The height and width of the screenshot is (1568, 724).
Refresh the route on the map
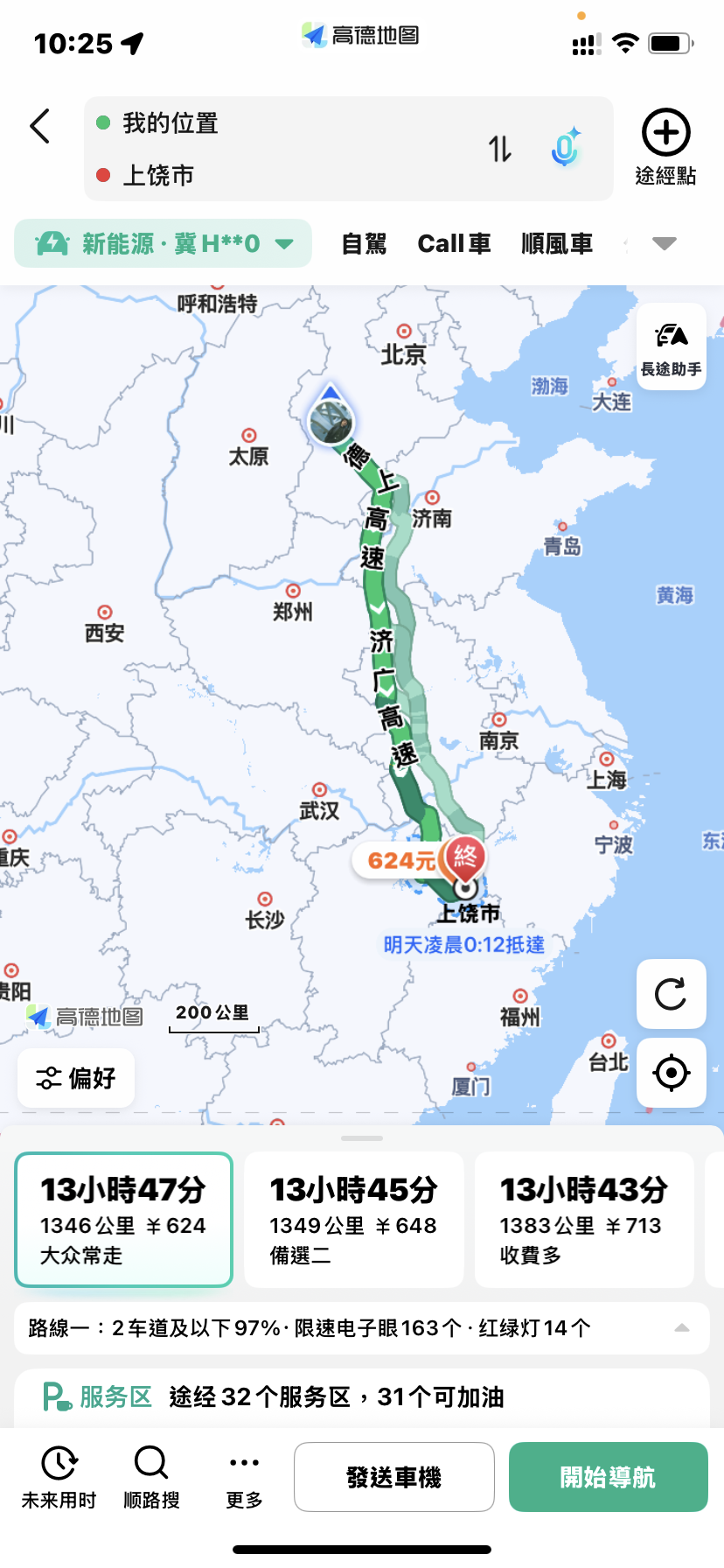672,994
